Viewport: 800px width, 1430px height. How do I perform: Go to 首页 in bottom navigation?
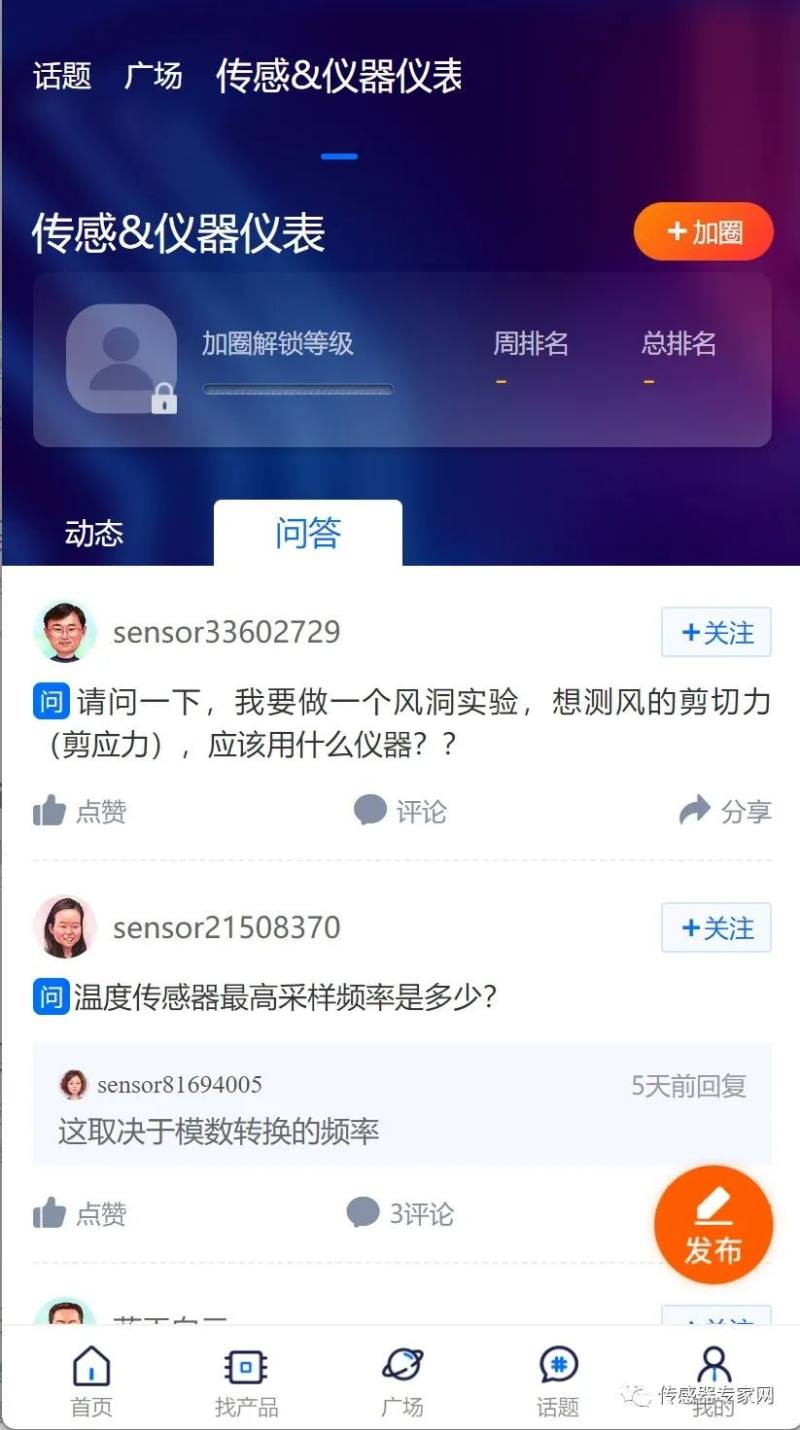pos(91,1382)
